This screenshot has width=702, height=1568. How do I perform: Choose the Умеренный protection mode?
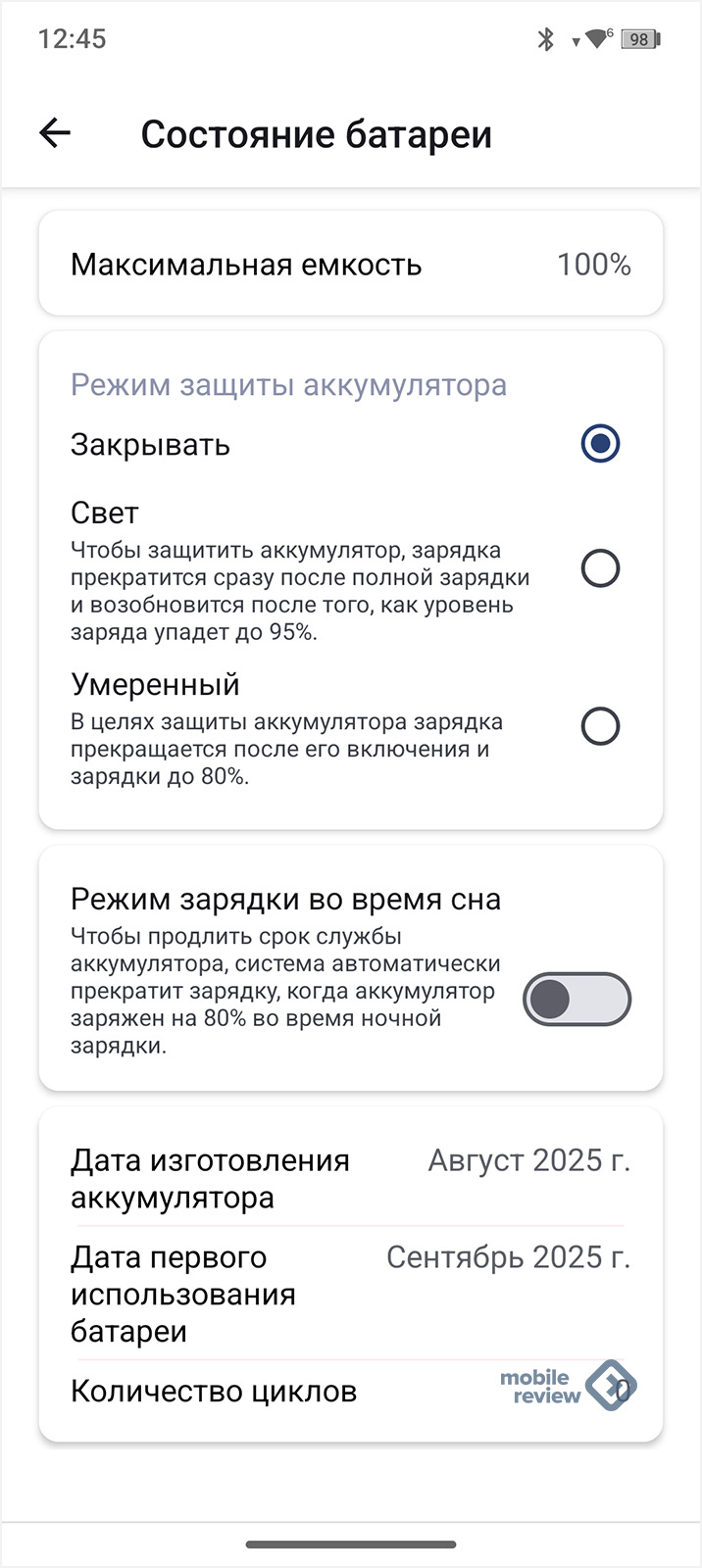click(x=599, y=727)
